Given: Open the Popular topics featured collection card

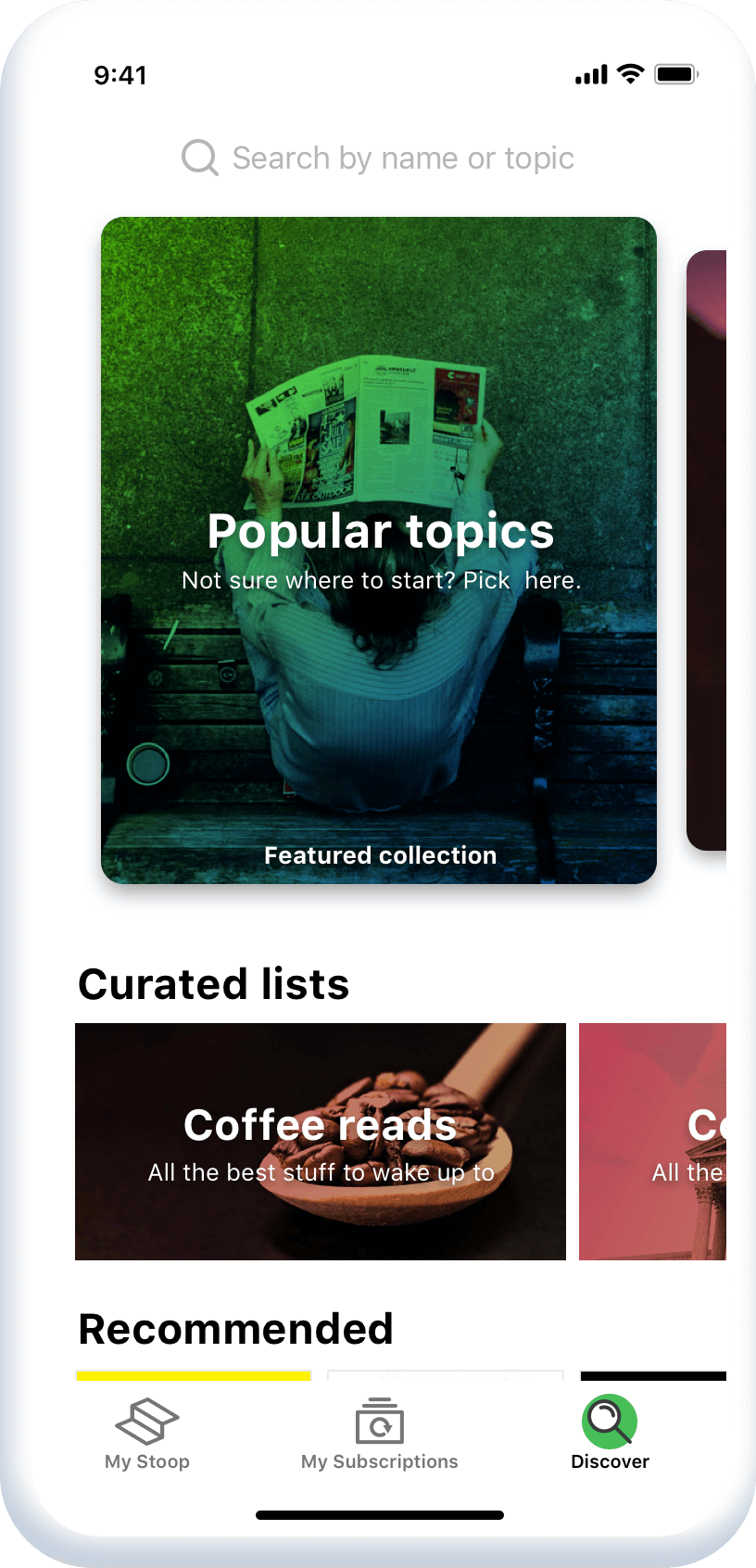Looking at the screenshot, I should (x=378, y=550).
